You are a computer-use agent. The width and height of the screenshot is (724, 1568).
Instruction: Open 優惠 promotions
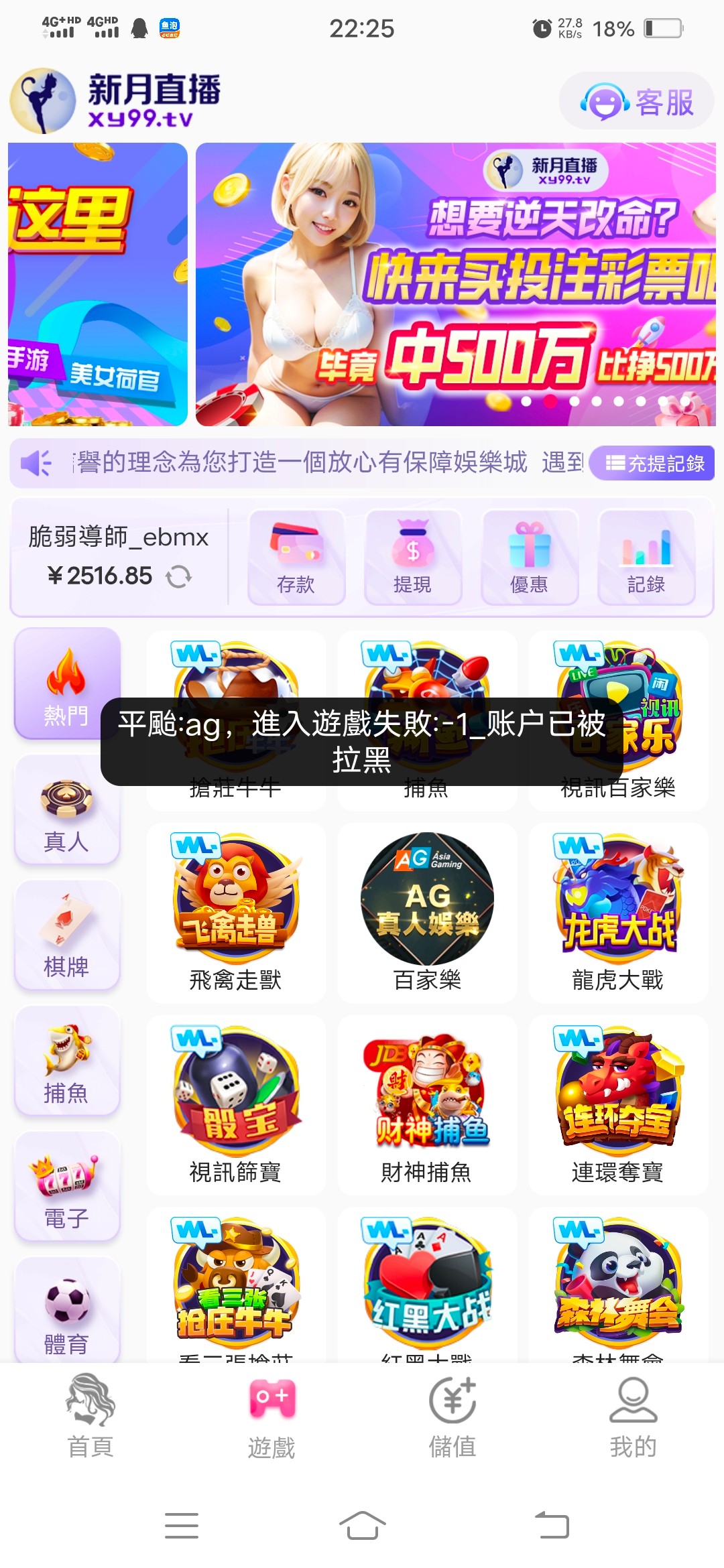529,558
